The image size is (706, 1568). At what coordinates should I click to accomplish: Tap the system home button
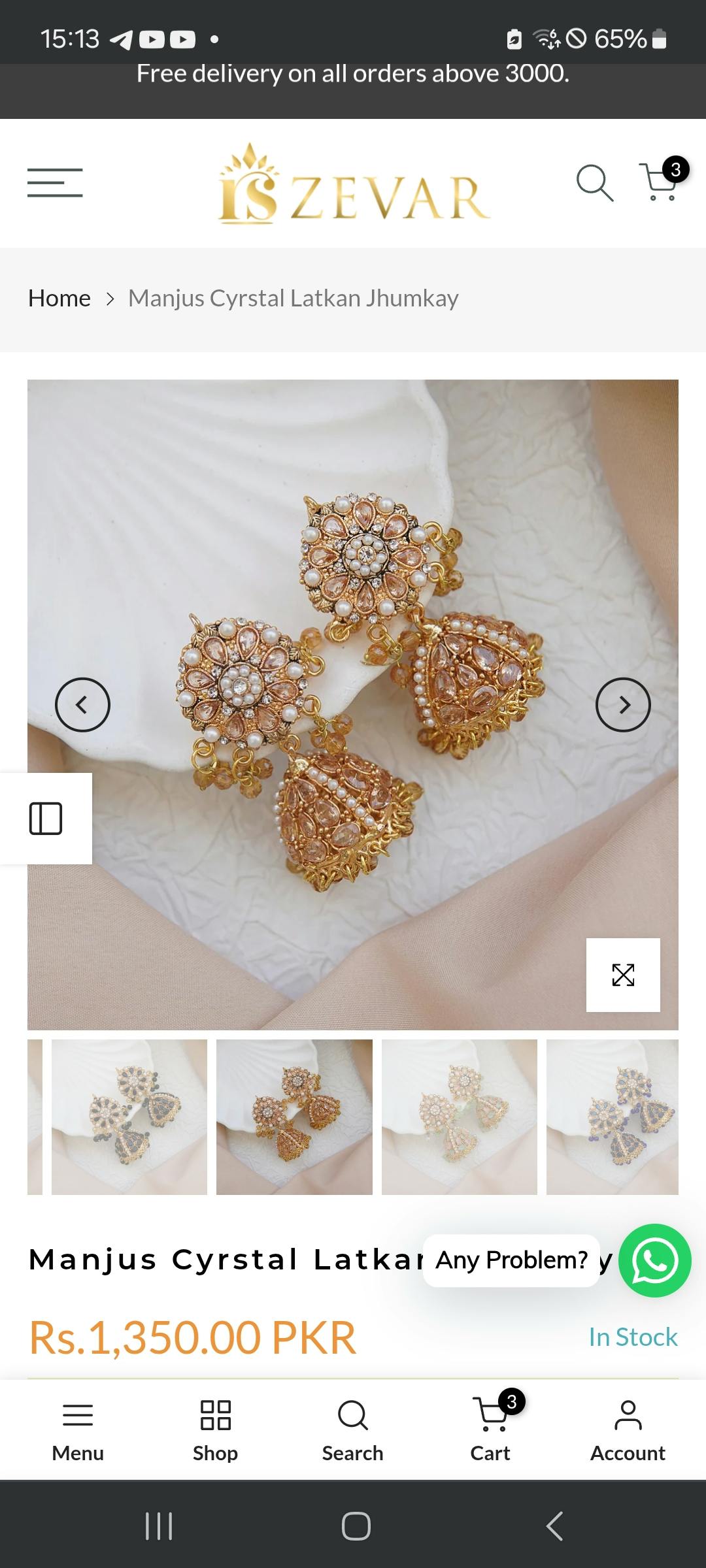pos(356,1526)
